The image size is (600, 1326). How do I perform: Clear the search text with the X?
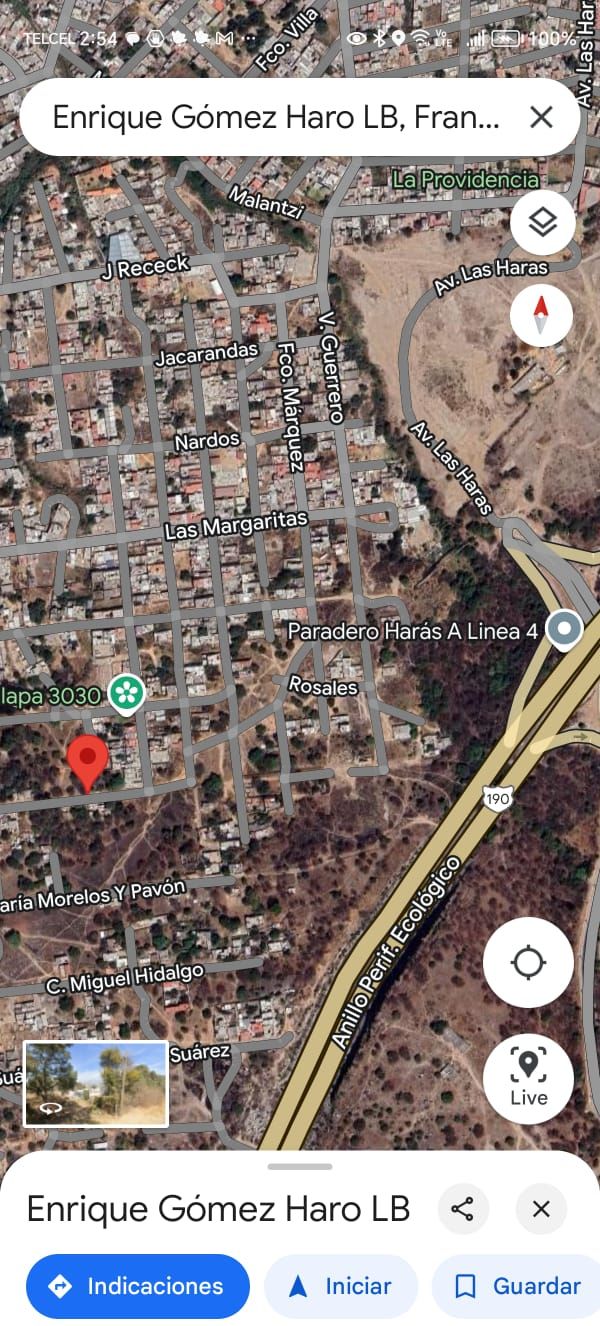541,118
